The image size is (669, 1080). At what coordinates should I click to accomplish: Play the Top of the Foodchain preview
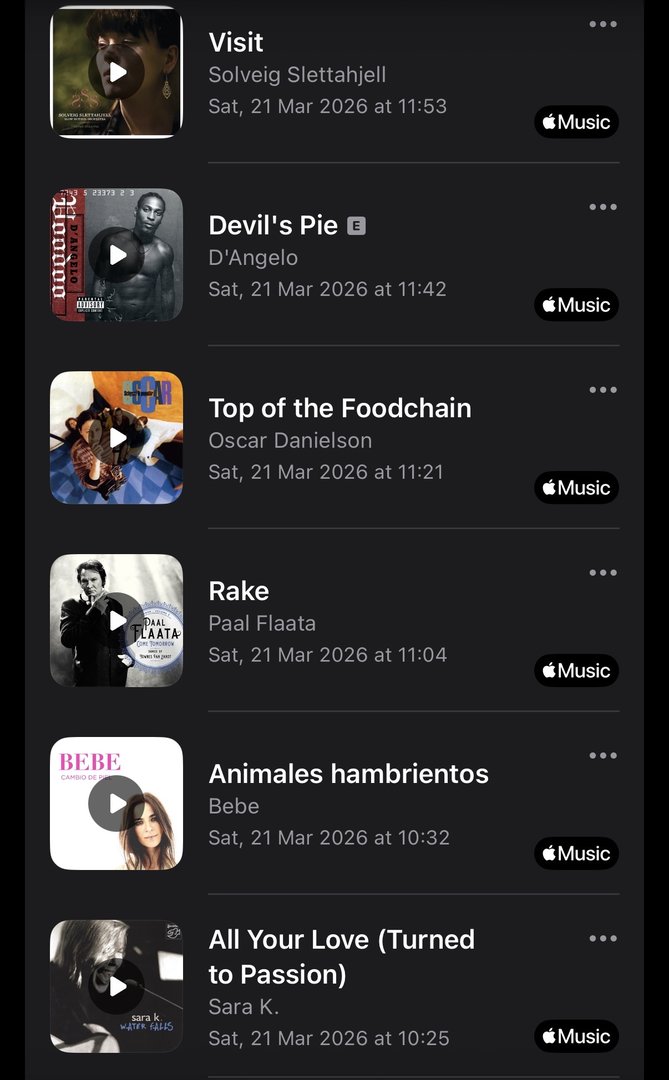click(x=117, y=438)
